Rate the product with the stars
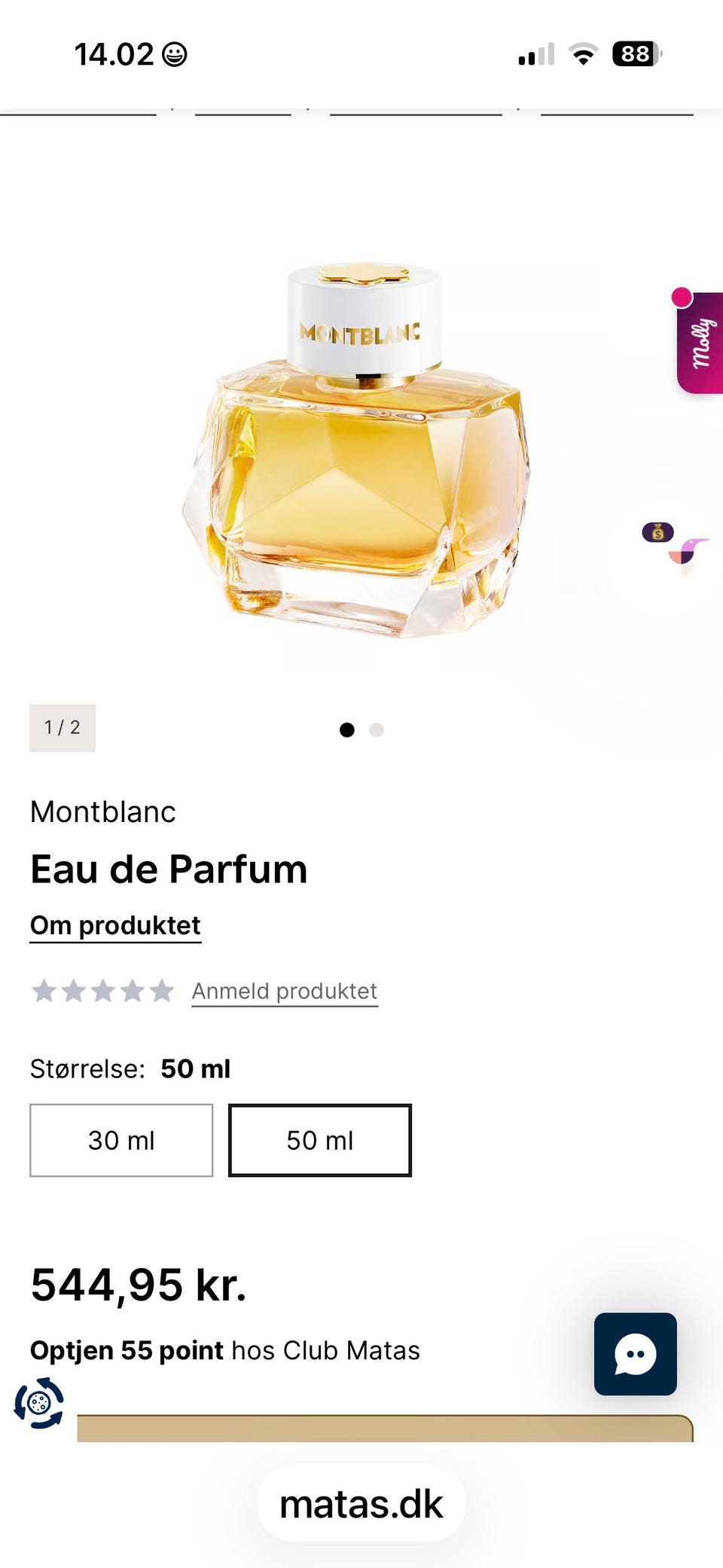Viewport: 723px width, 1568px height. (x=103, y=991)
